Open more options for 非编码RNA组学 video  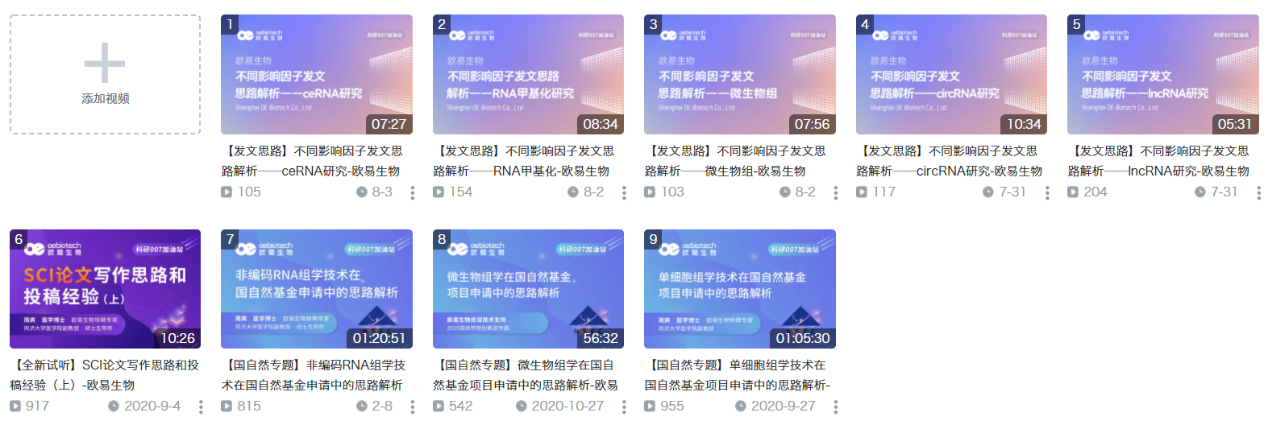[413, 407]
